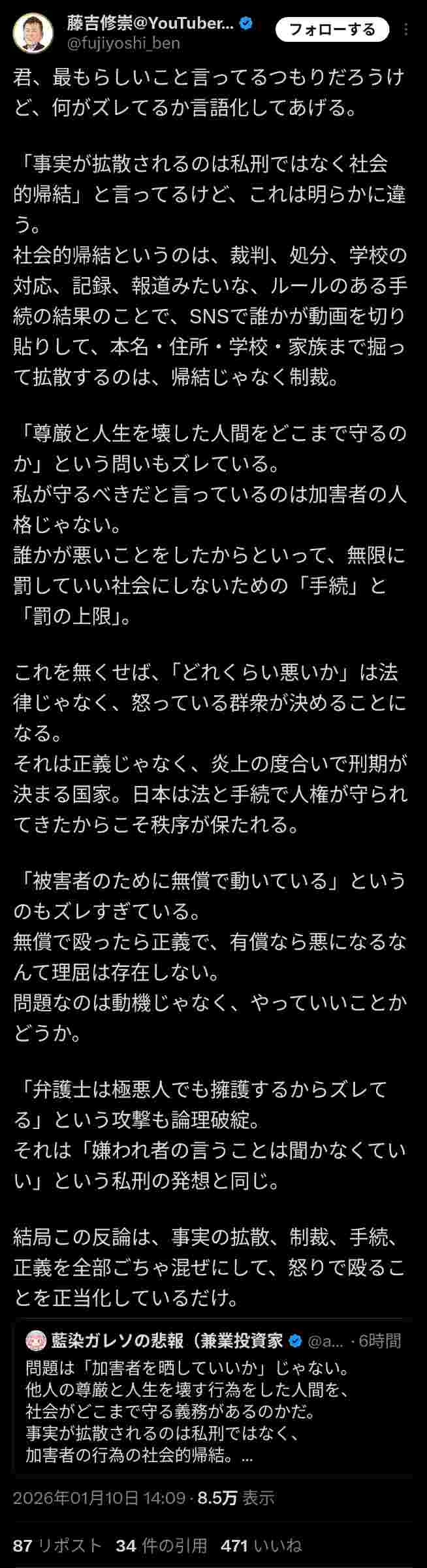This screenshot has height=1568, width=427.
Task: Open 藤吉修崇's profile picture
Action: tap(33, 34)
